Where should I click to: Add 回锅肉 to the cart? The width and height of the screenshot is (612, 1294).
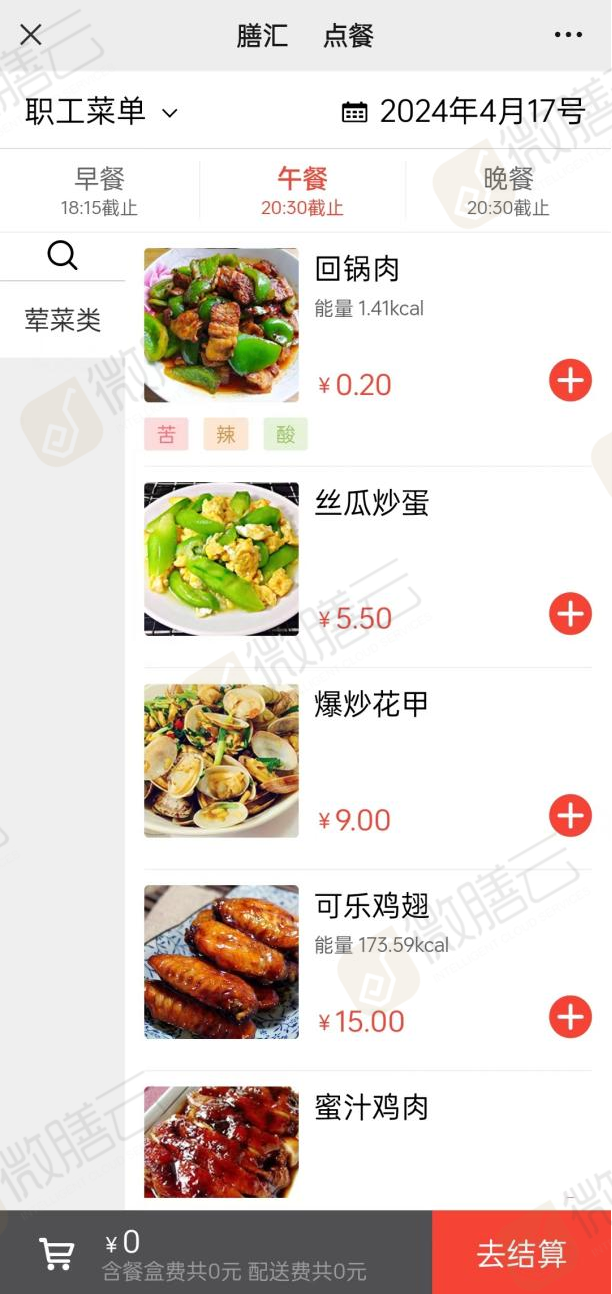pyautogui.click(x=570, y=381)
